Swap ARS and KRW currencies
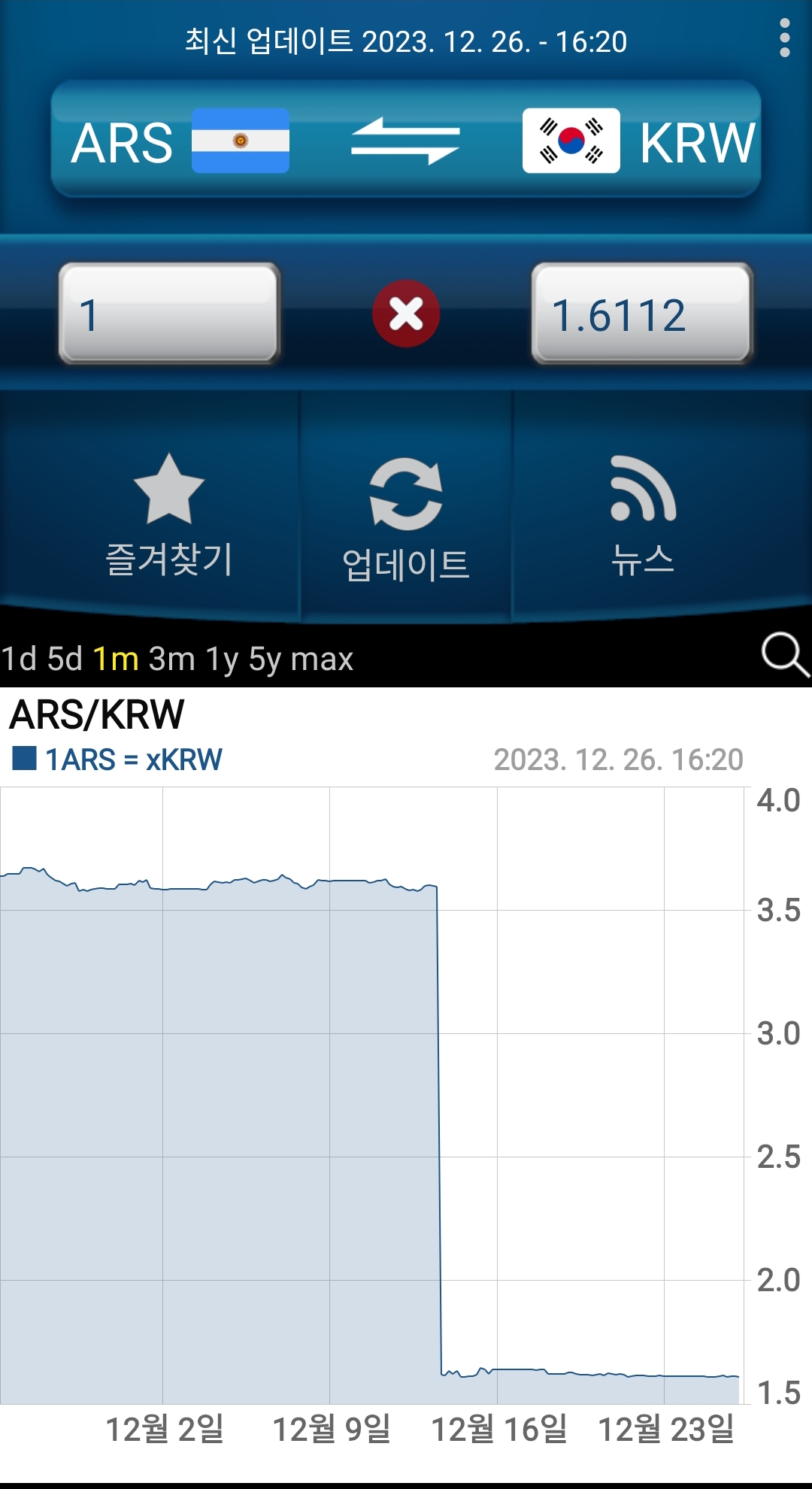 pos(405,141)
